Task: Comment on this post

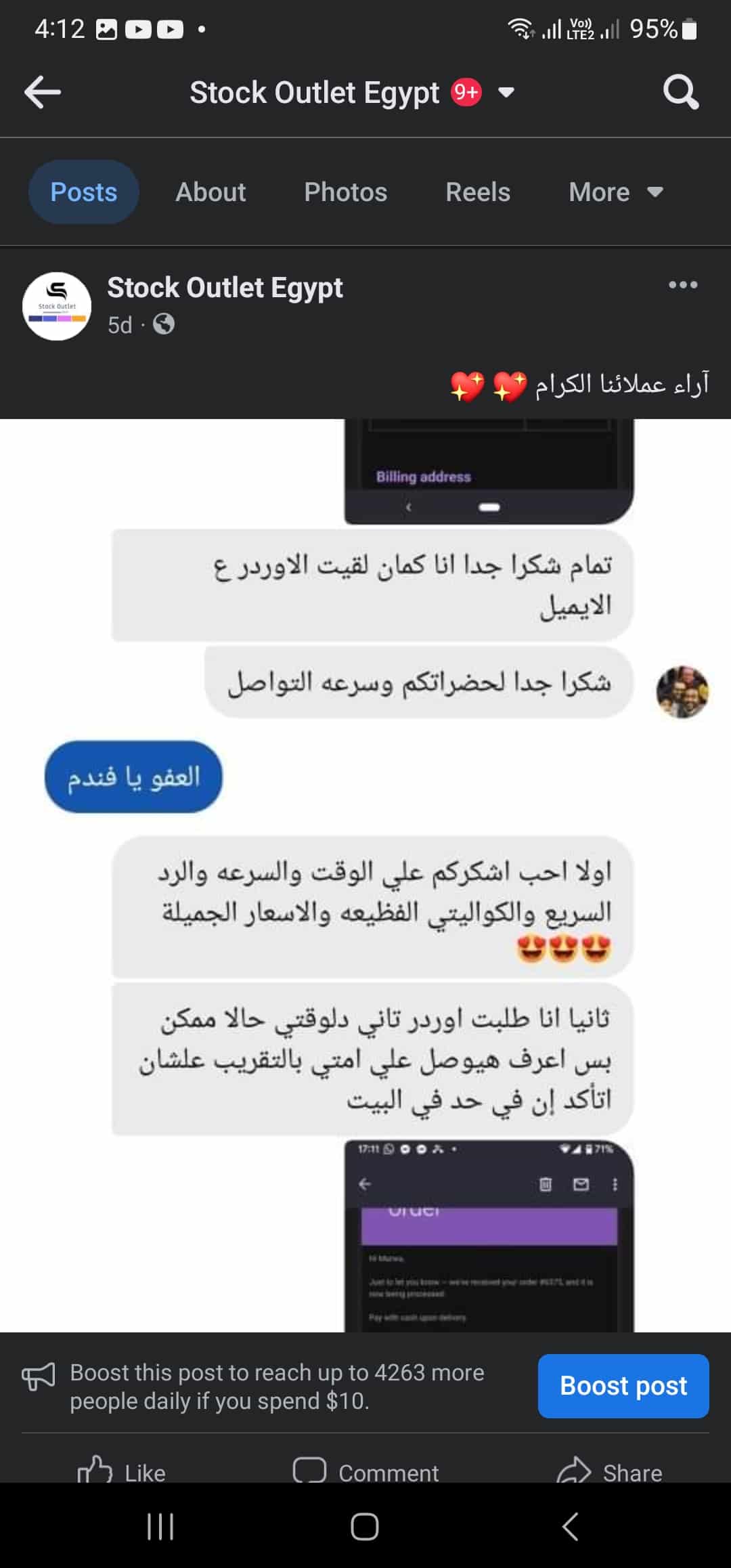Action: [365, 1472]
